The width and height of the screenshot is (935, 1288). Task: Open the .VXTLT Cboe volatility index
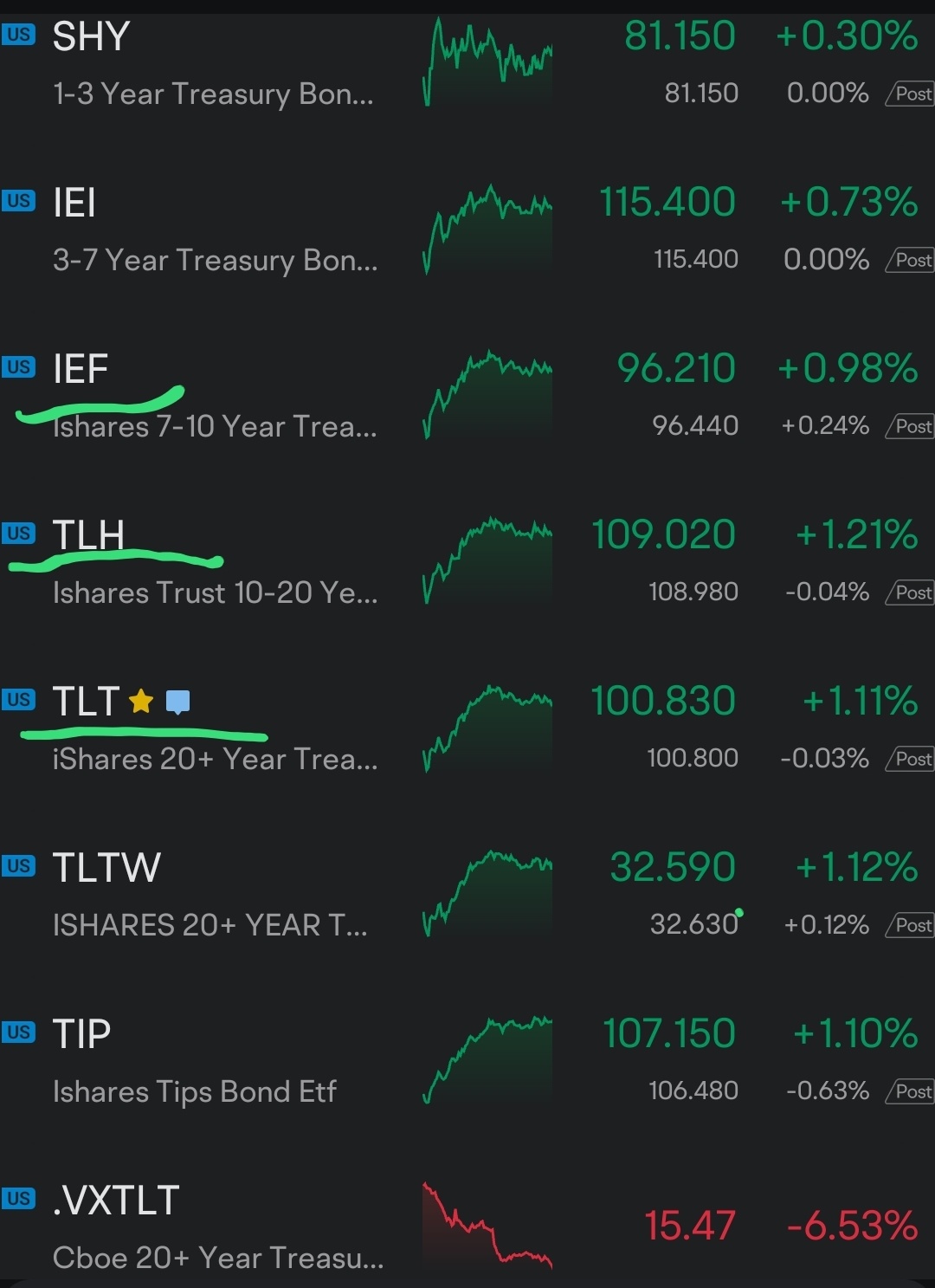tap(218, 1228)
